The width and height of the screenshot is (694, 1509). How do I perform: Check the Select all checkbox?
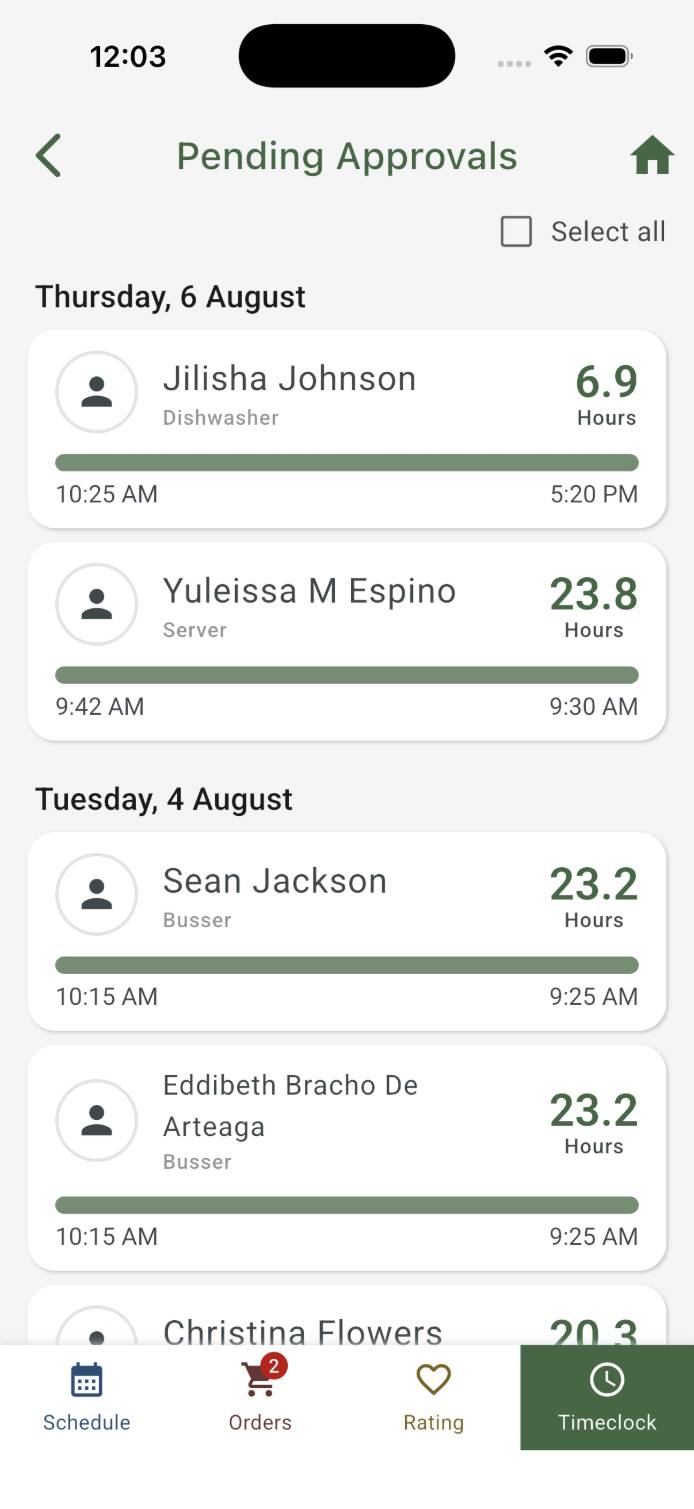(x=516, y=232)
